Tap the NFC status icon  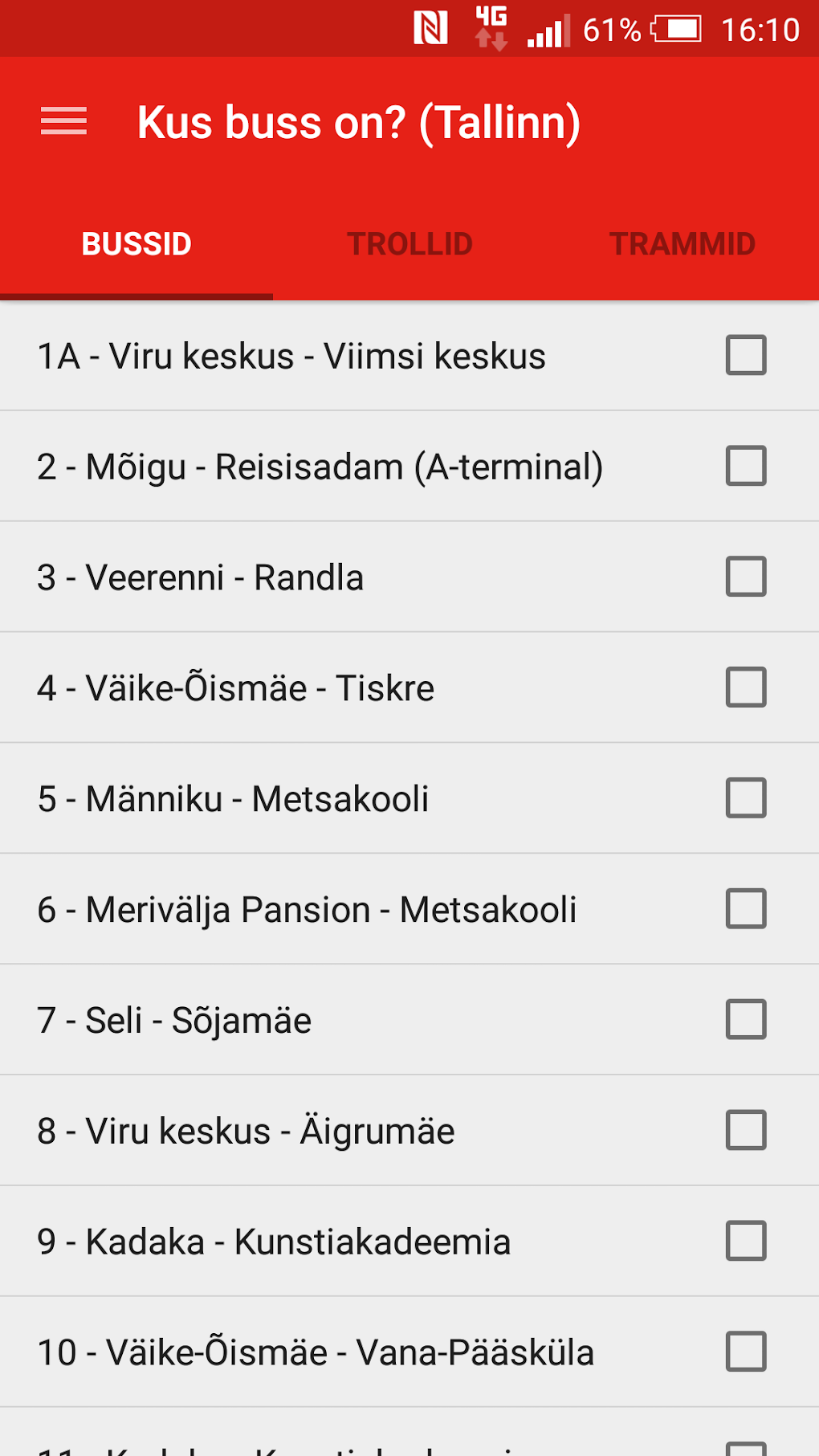tap(430, 29)
